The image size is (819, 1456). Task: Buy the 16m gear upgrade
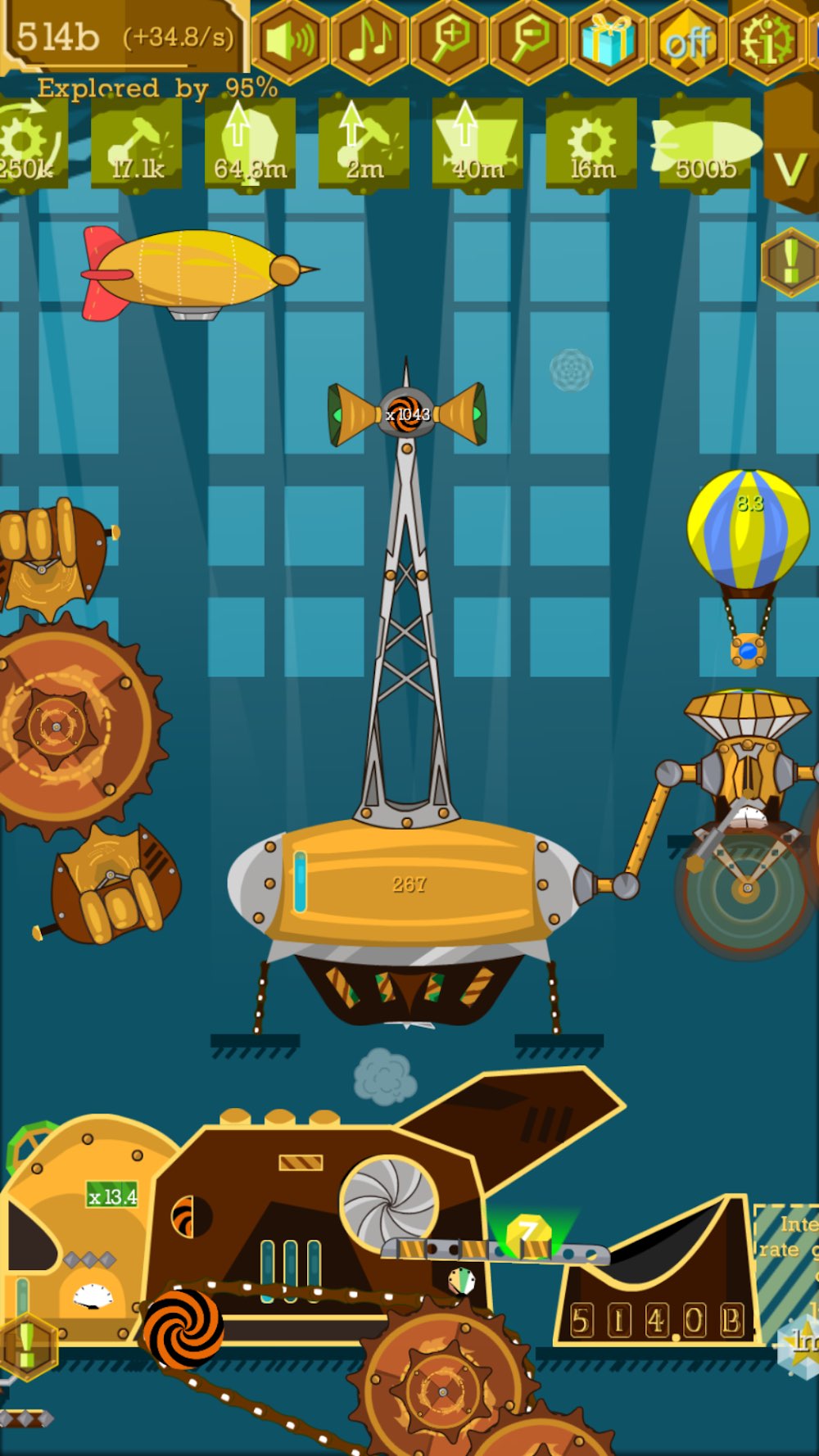[x=591, y=144]
